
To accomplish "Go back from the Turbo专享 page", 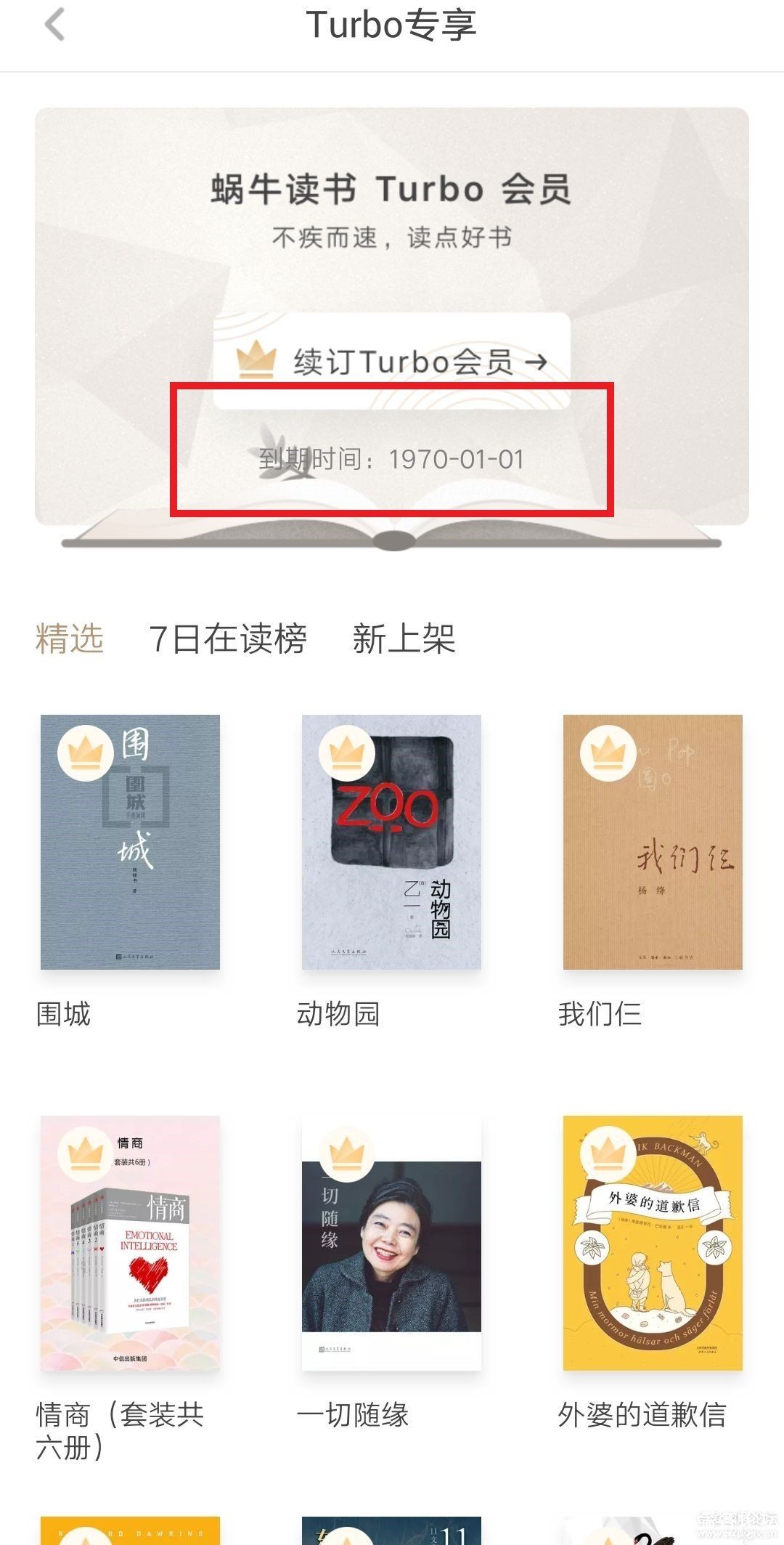I will (55, 25).
